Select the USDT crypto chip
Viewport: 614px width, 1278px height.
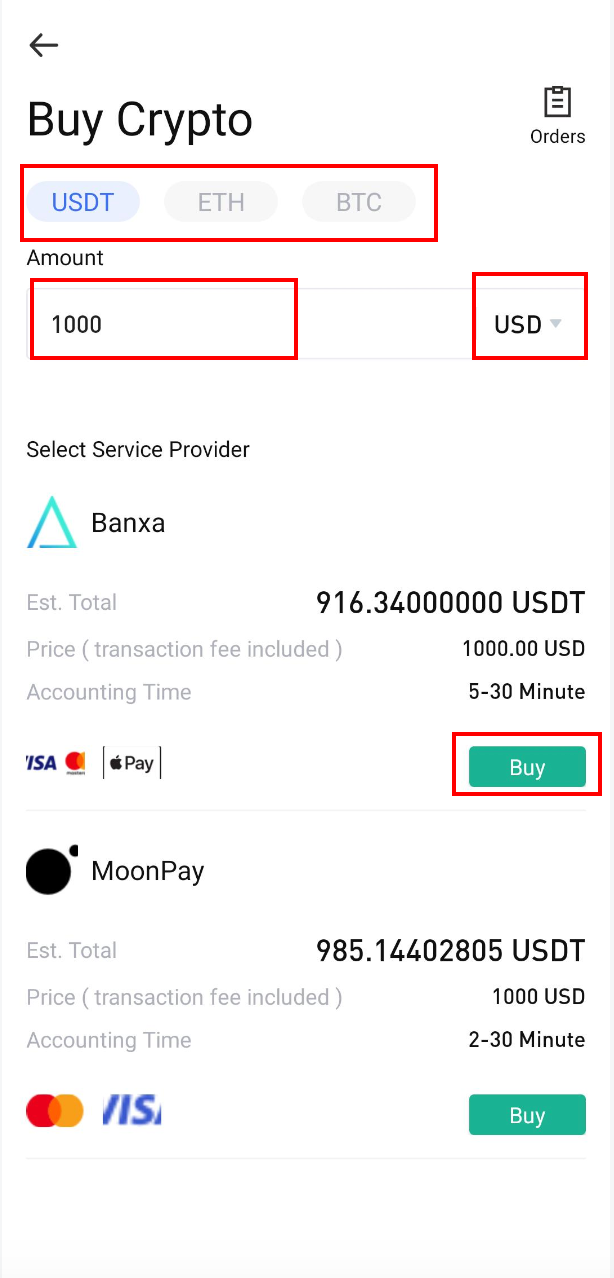point(83,202)
